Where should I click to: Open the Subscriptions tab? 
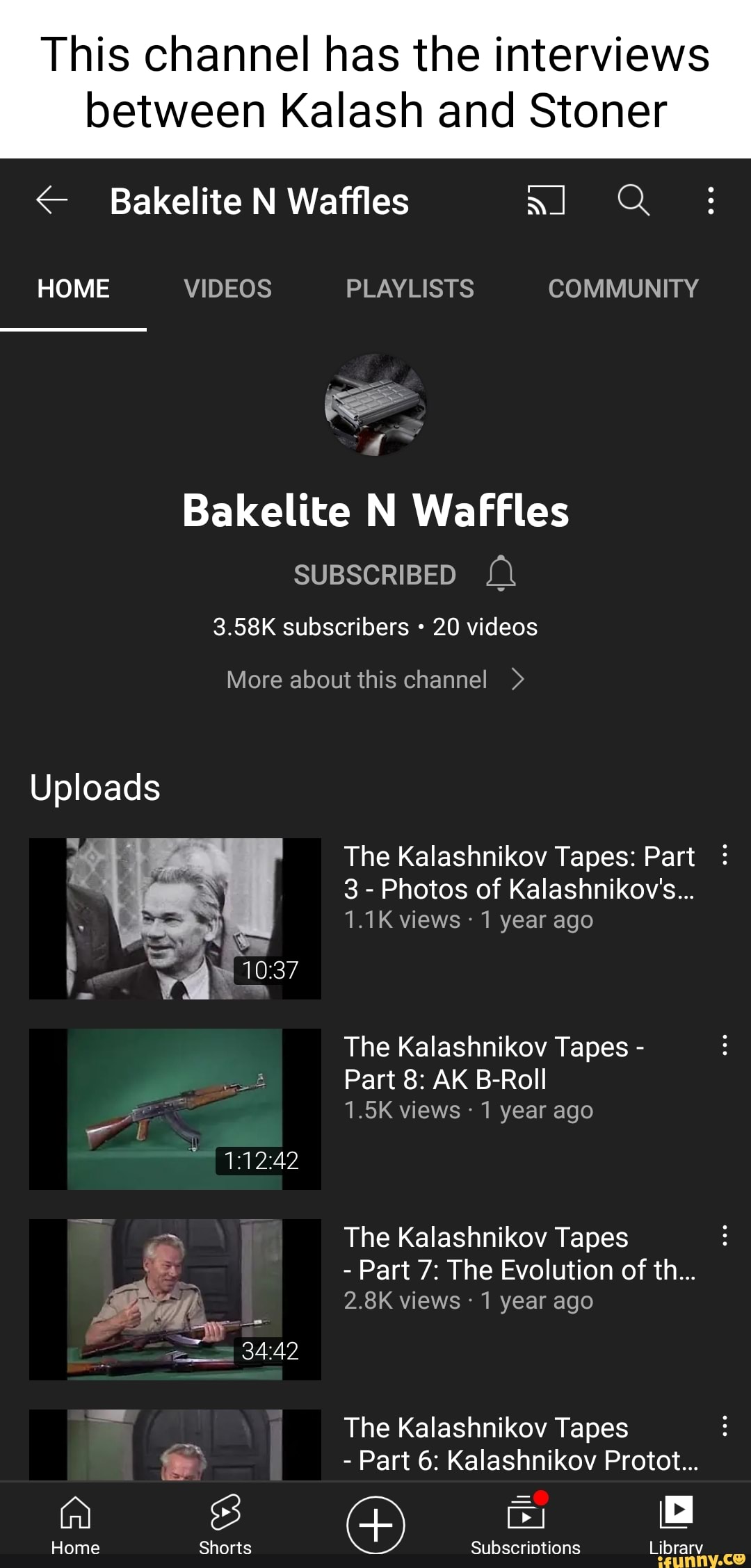(x=526, y=1525)
